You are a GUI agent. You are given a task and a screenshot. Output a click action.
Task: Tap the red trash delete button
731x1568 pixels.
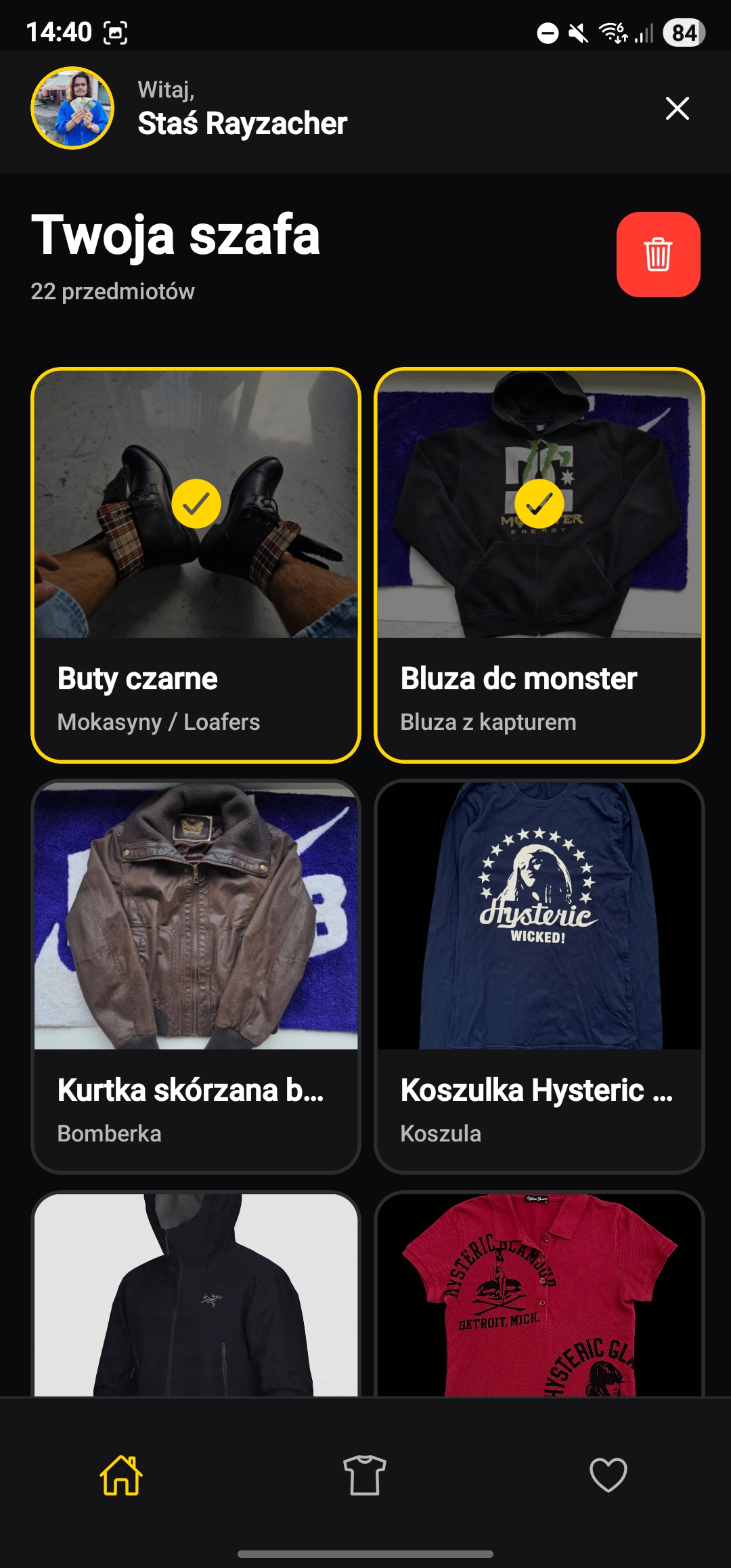click(x=657, y=254)
